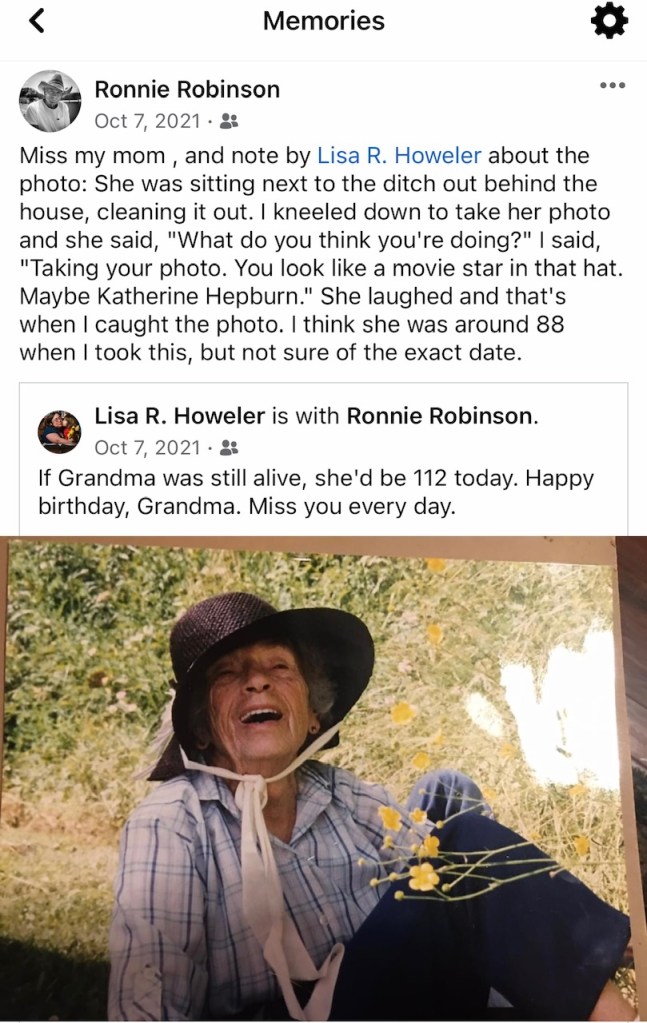Open Memories settings gear
The image size is (647, 1023).
[610, 22]
